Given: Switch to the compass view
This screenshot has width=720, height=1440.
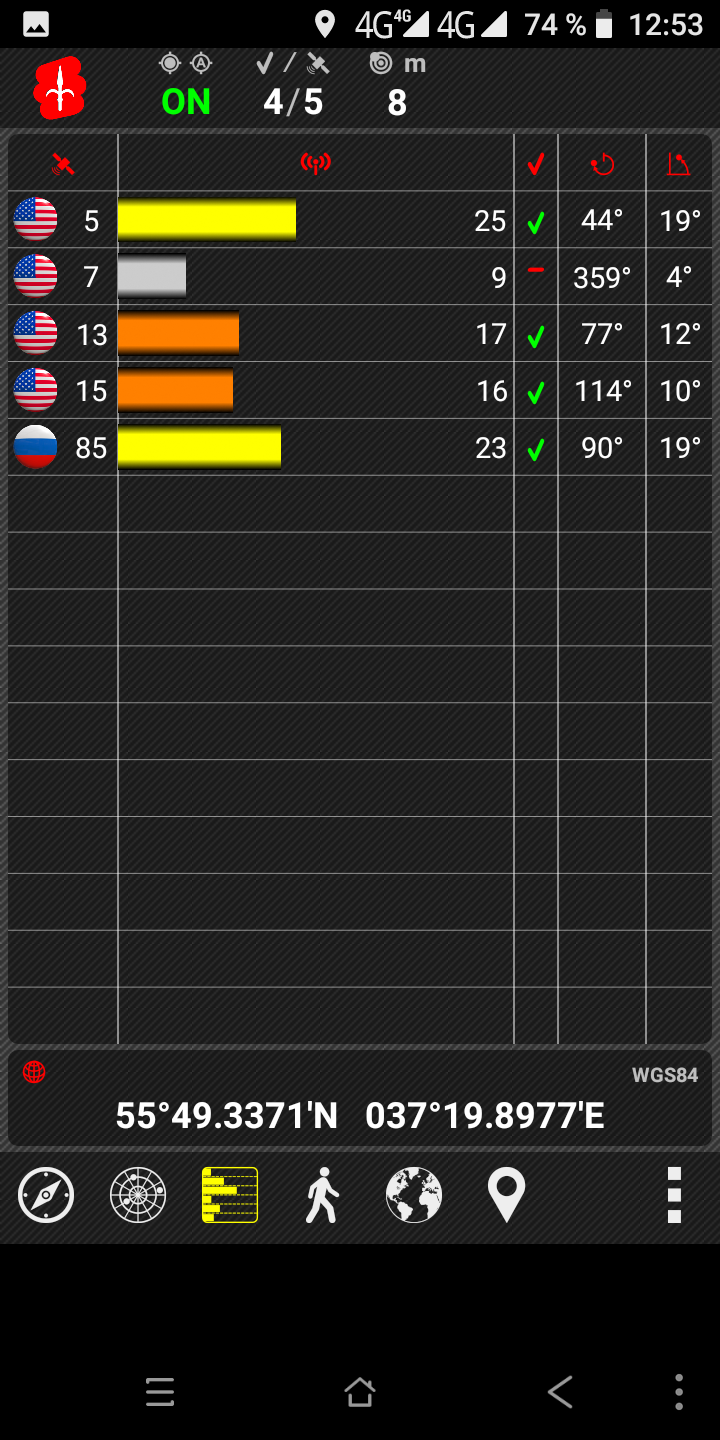Looking at the screenshot, I should click(x=46, y=1195).
